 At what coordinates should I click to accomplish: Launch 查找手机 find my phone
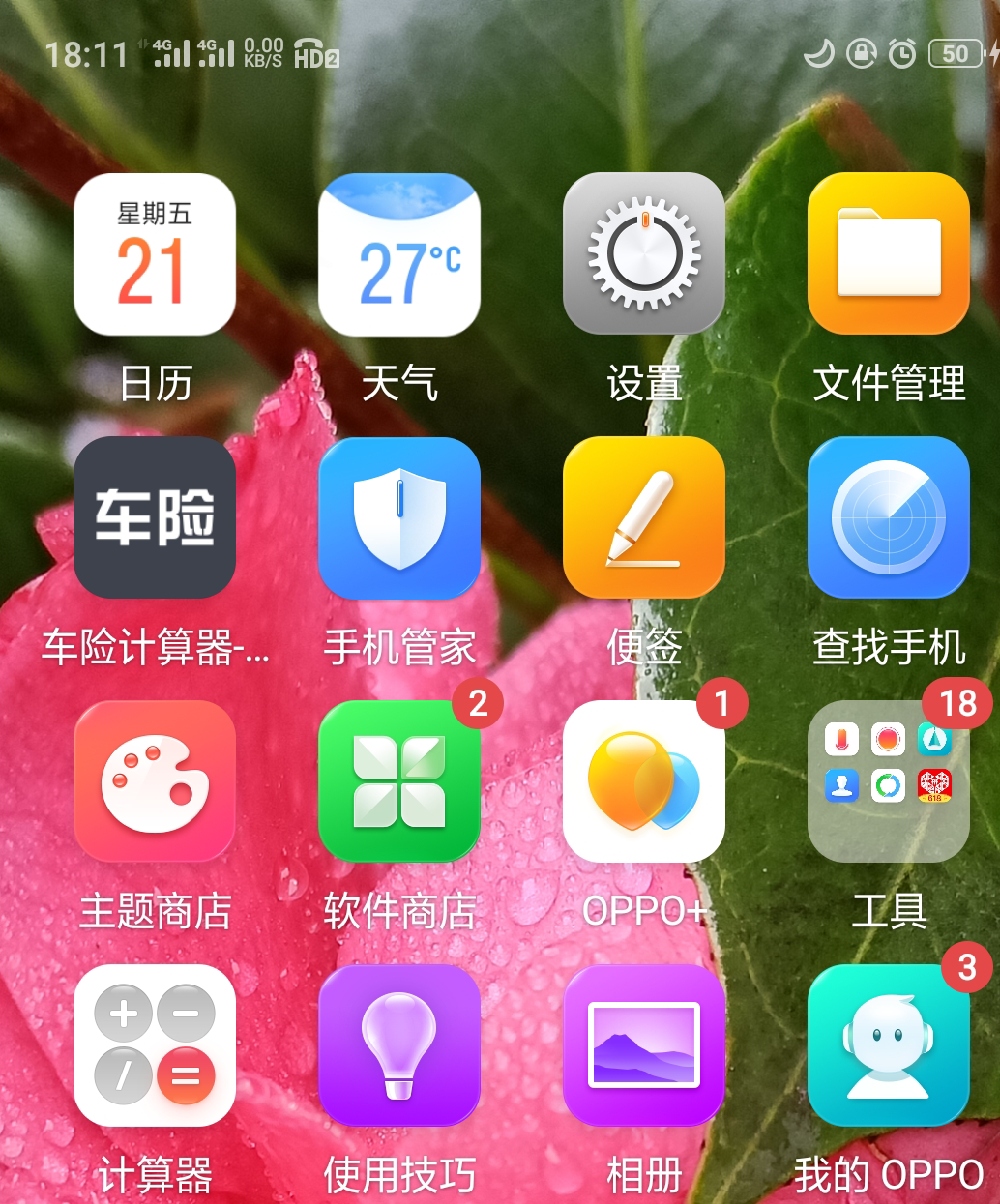[888, 517]
